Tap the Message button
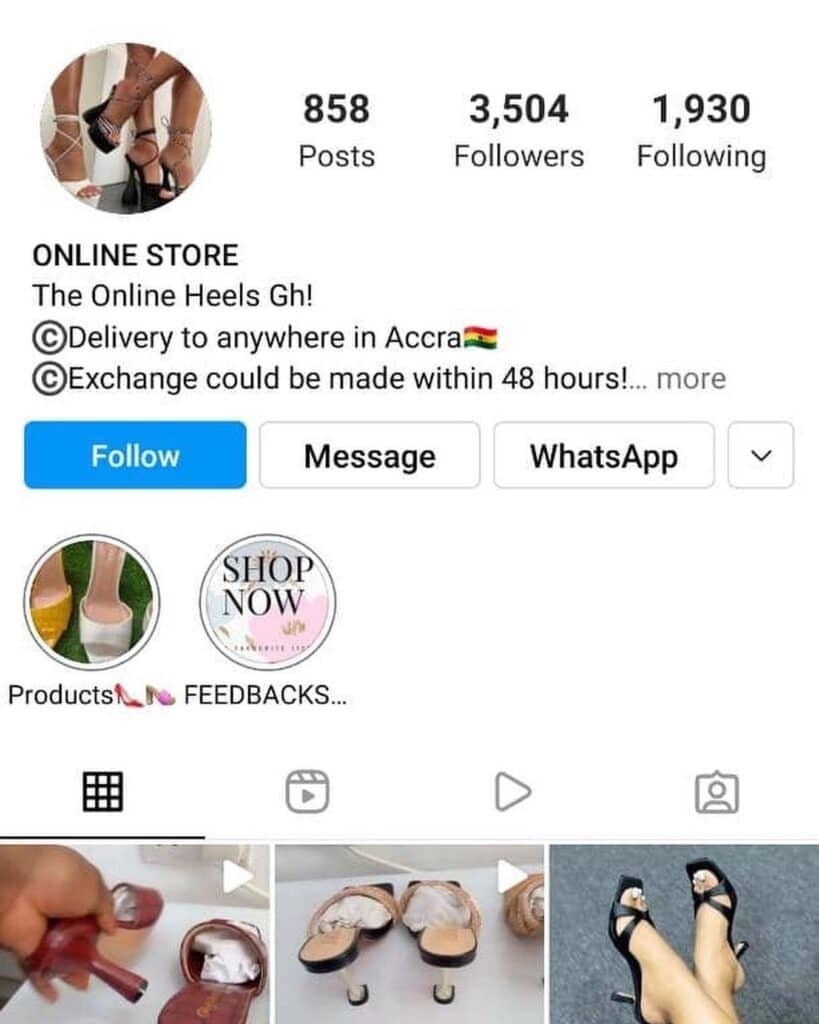Viewport: 819px width, 1024px height. coord(369,456)
